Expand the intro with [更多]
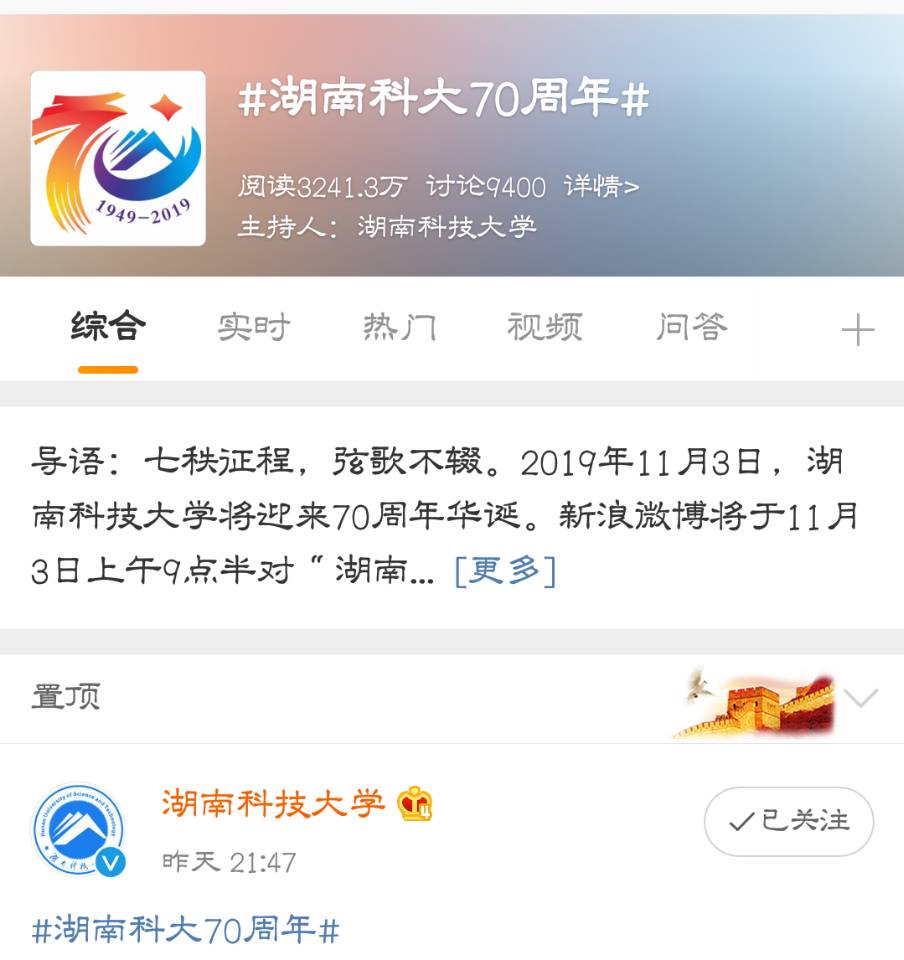 point(505,571)
